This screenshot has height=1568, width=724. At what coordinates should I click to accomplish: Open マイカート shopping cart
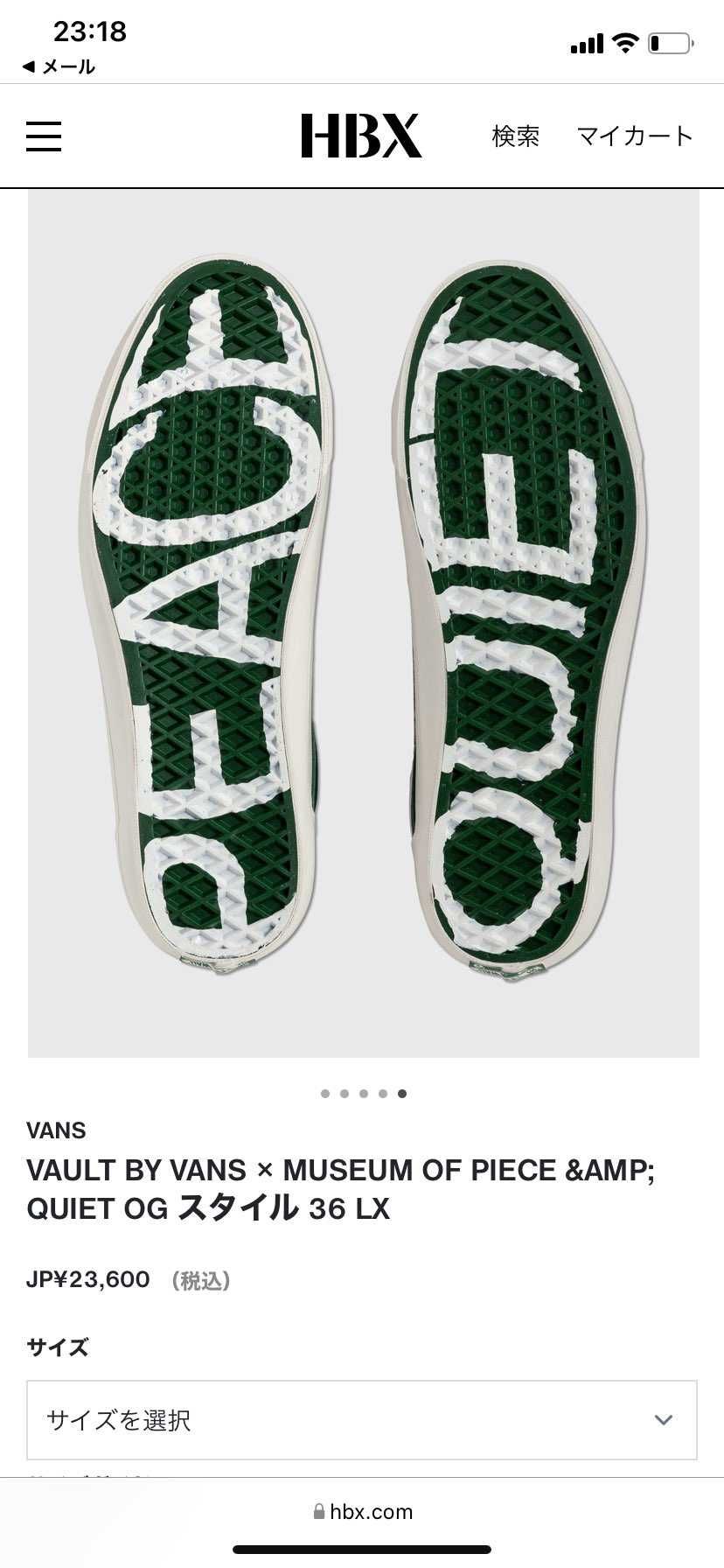coord(635,136)
